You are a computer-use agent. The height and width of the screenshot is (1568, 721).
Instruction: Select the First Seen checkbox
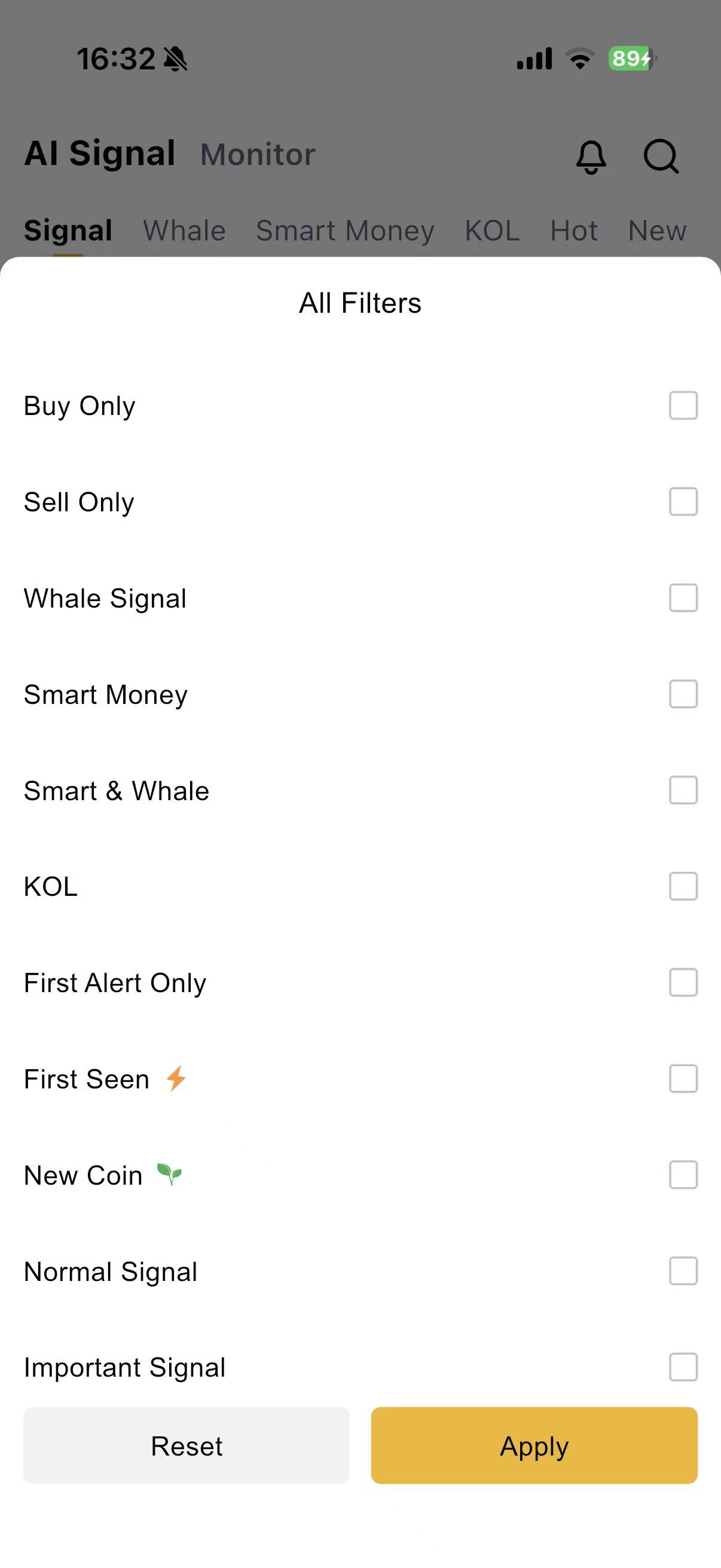point(683,1079)
